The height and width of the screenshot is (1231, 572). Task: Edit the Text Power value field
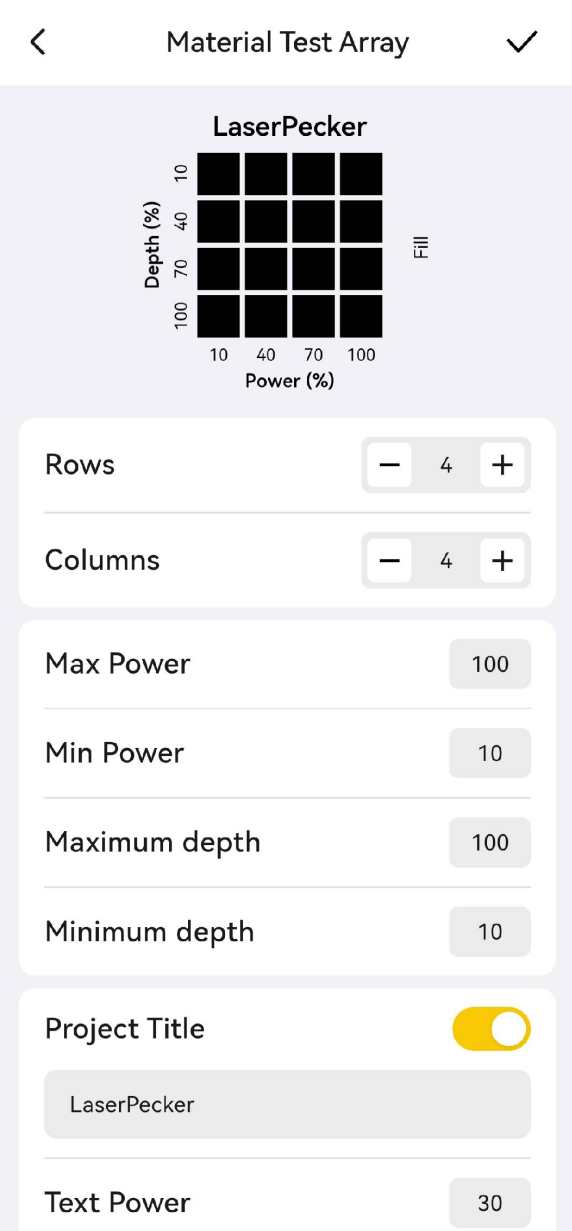pos(490,1202)
